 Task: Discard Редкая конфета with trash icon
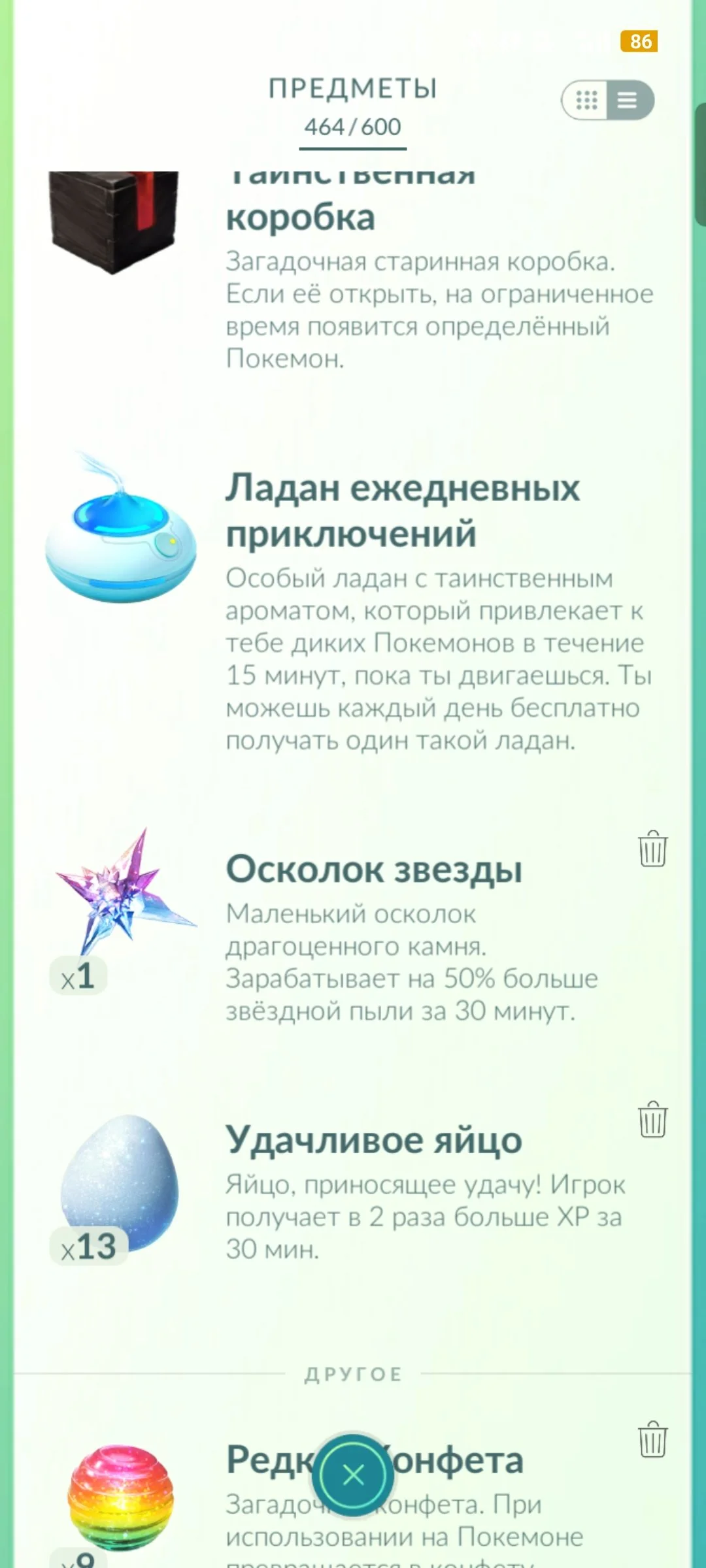(x=652, y=1439)
